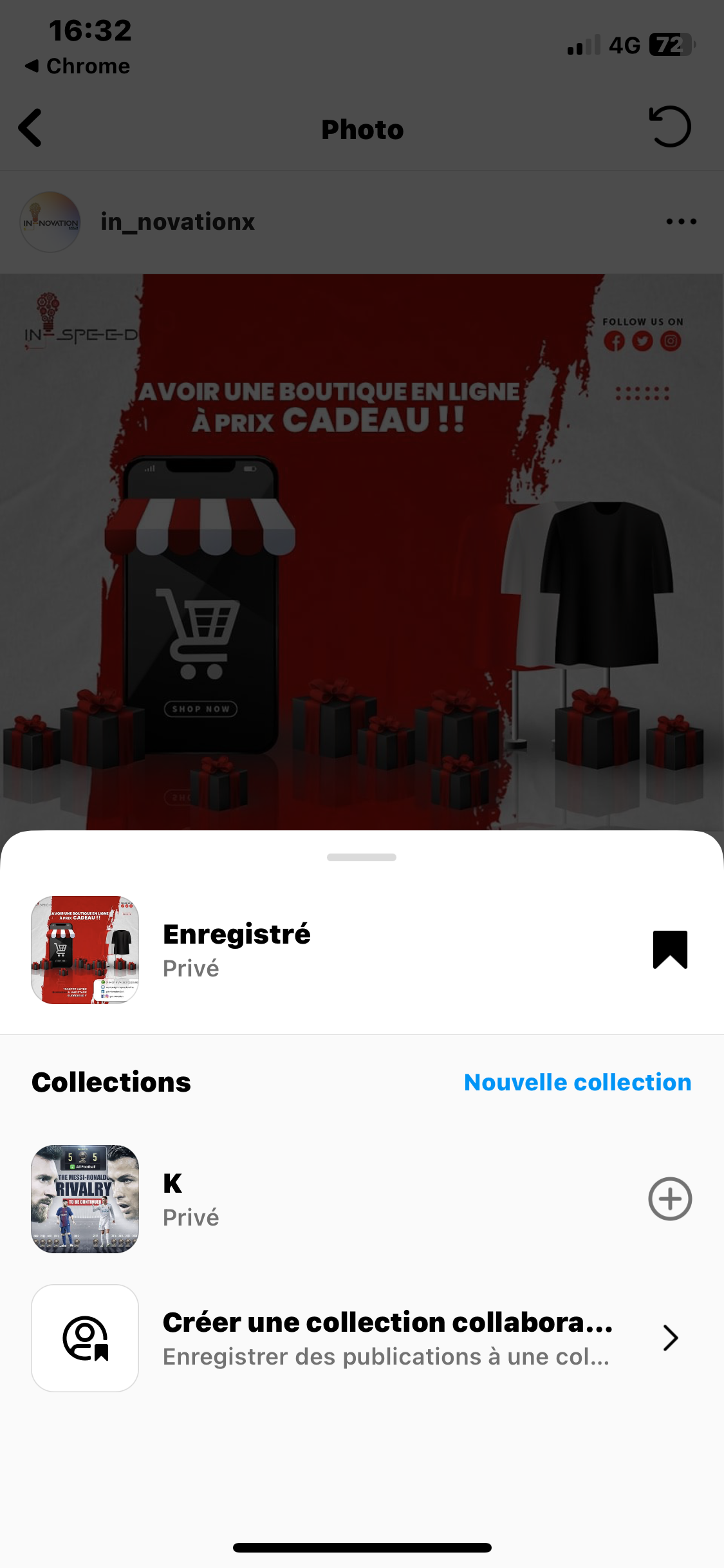Open in_novationx profile

coord(177,221)
